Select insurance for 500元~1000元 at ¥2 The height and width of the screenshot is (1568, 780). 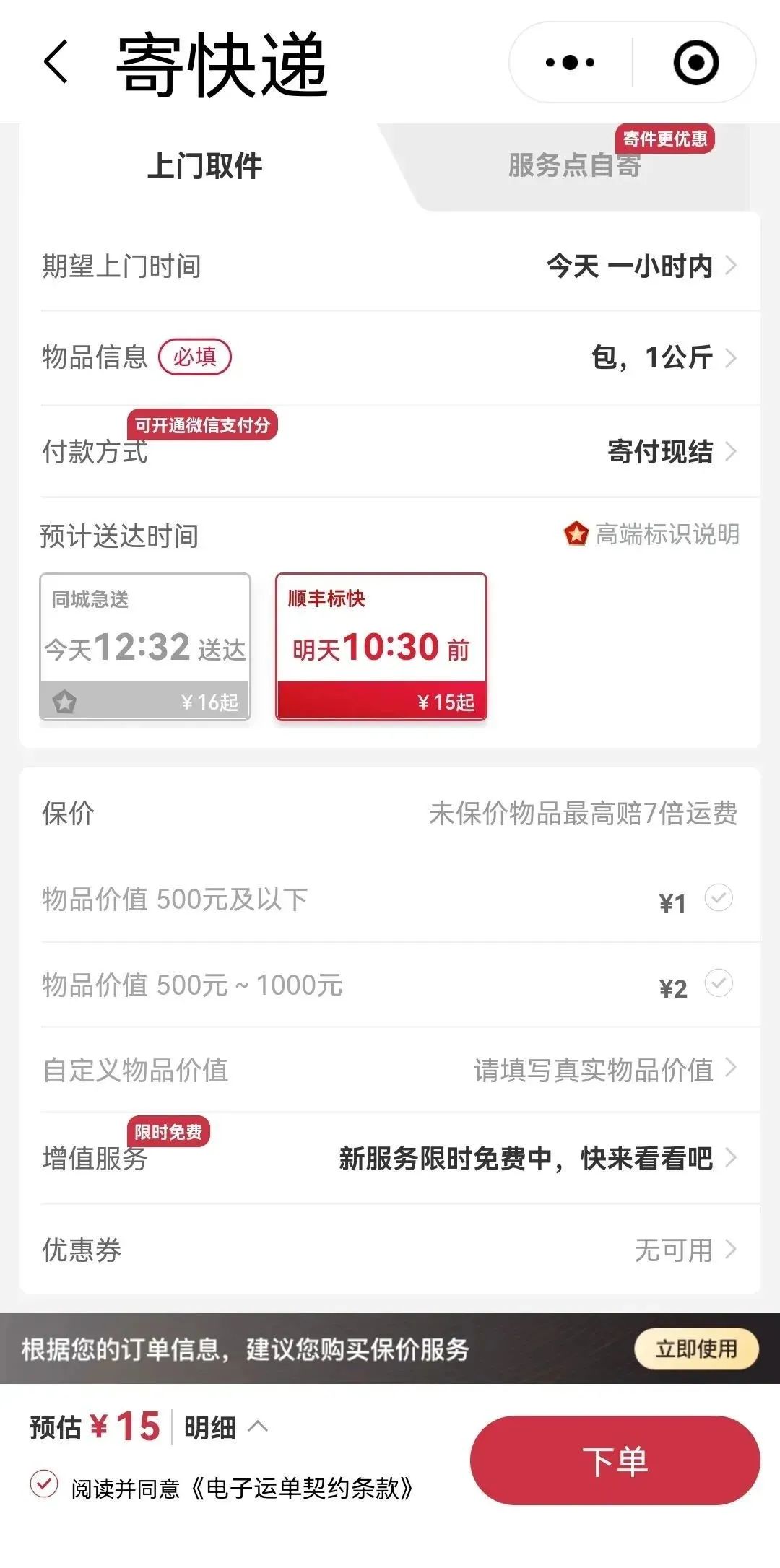[718, 984]
